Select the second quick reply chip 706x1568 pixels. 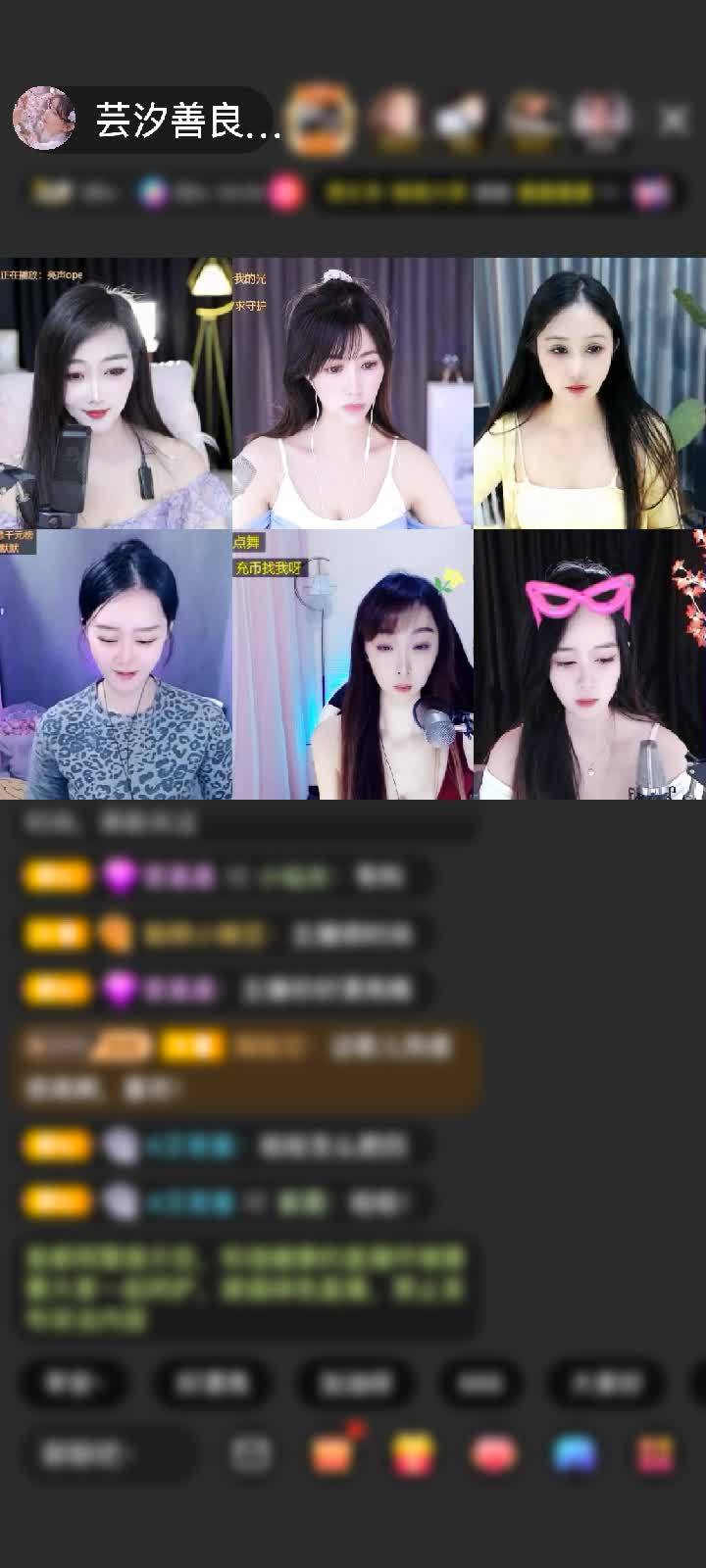(212, 1383)
